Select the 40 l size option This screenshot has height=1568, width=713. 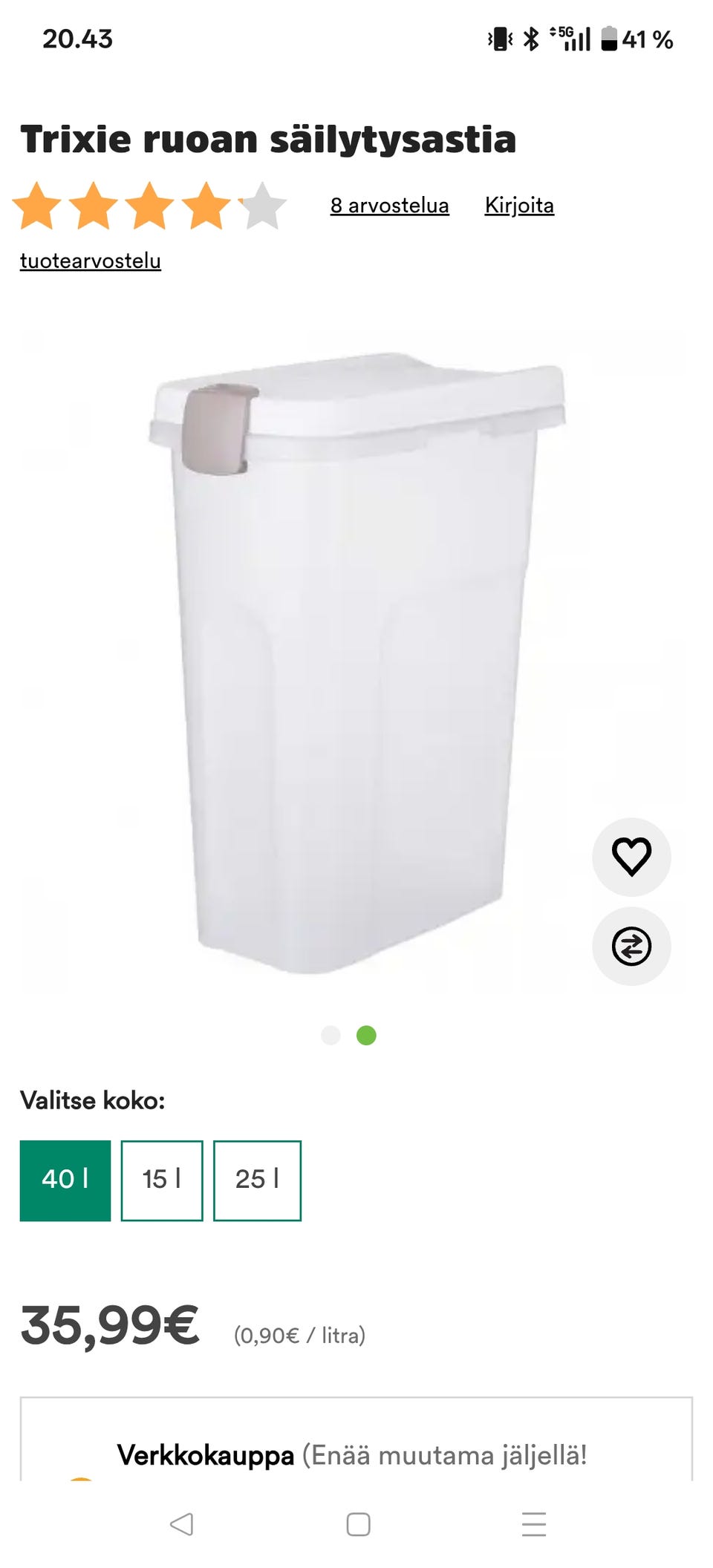(65, 1180)
